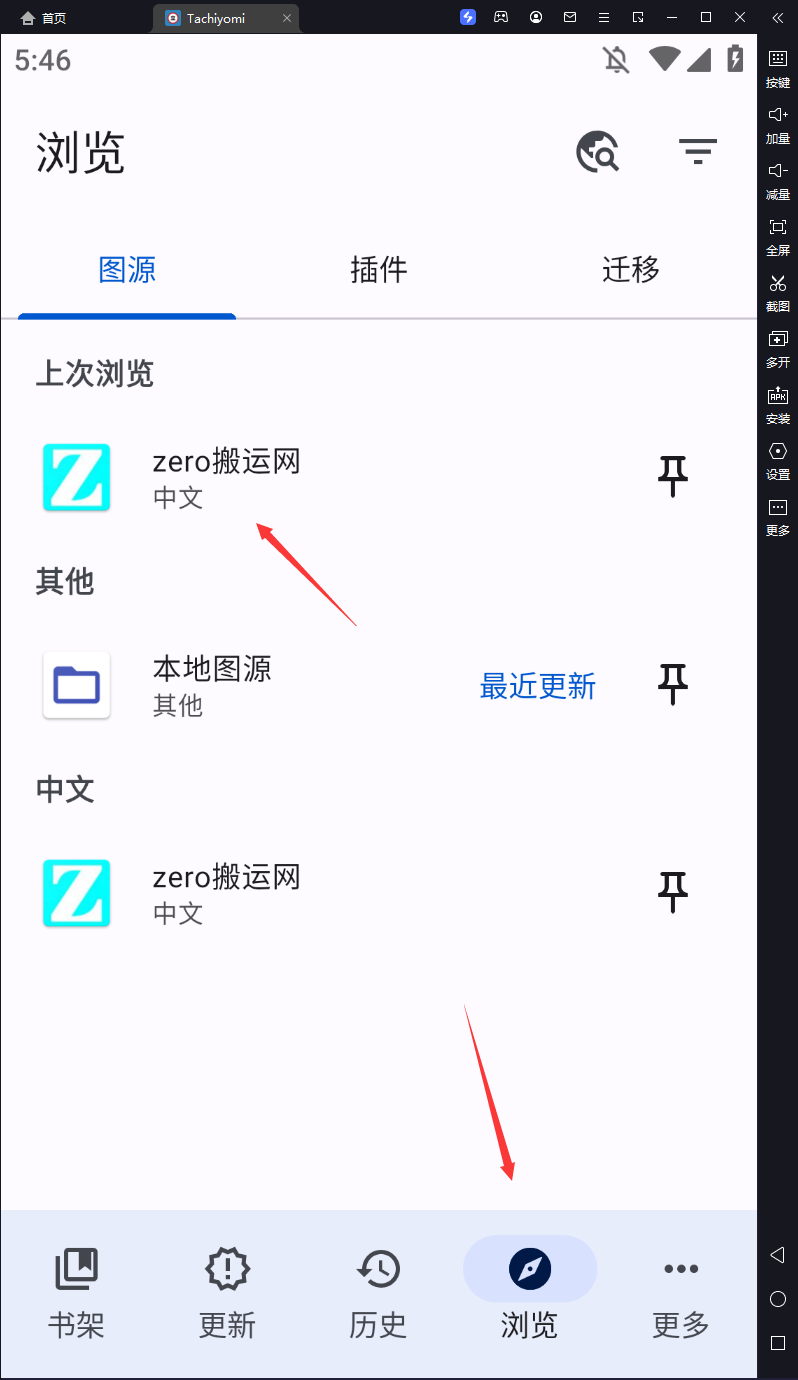
Task: Tap 最近更新 for 本地图源
Action: [x=538, y=686]
